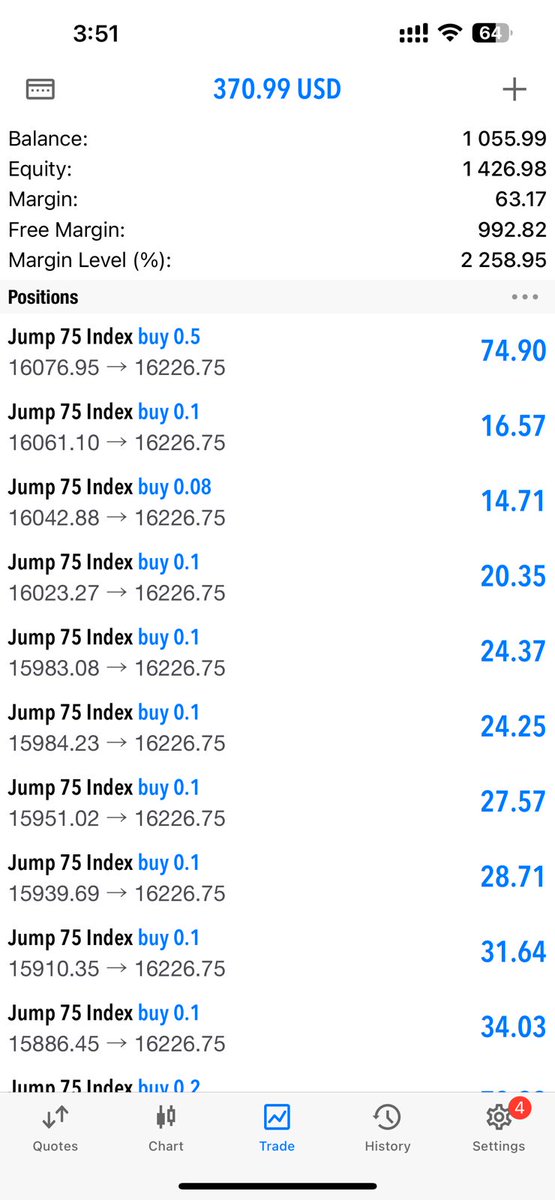View the position opened at 15939.69
Viewport: 555px width, 1200px height.
(277, 877)
